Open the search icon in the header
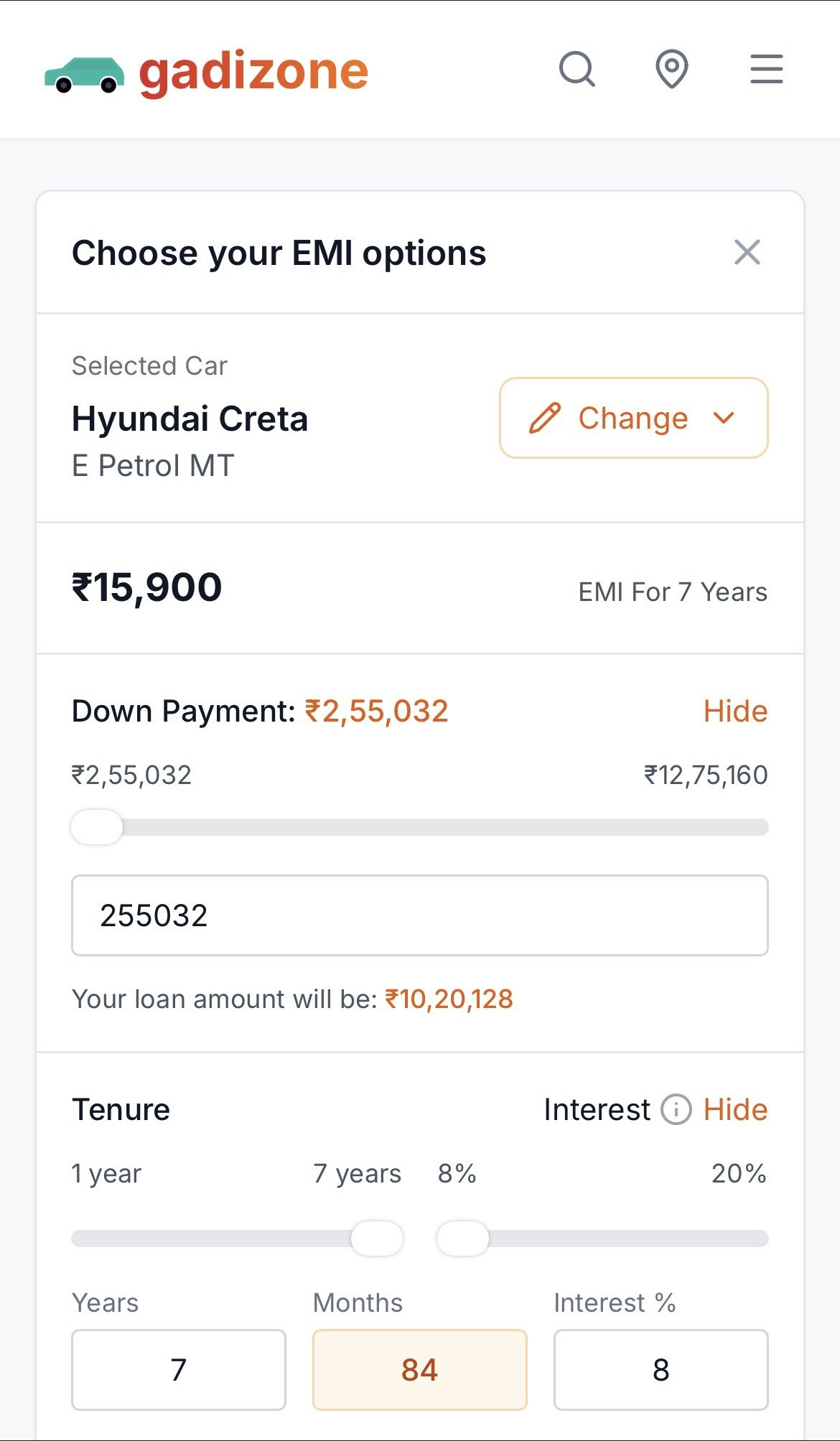This screenshot has height=1441, width=840. (x=577, y=70)
